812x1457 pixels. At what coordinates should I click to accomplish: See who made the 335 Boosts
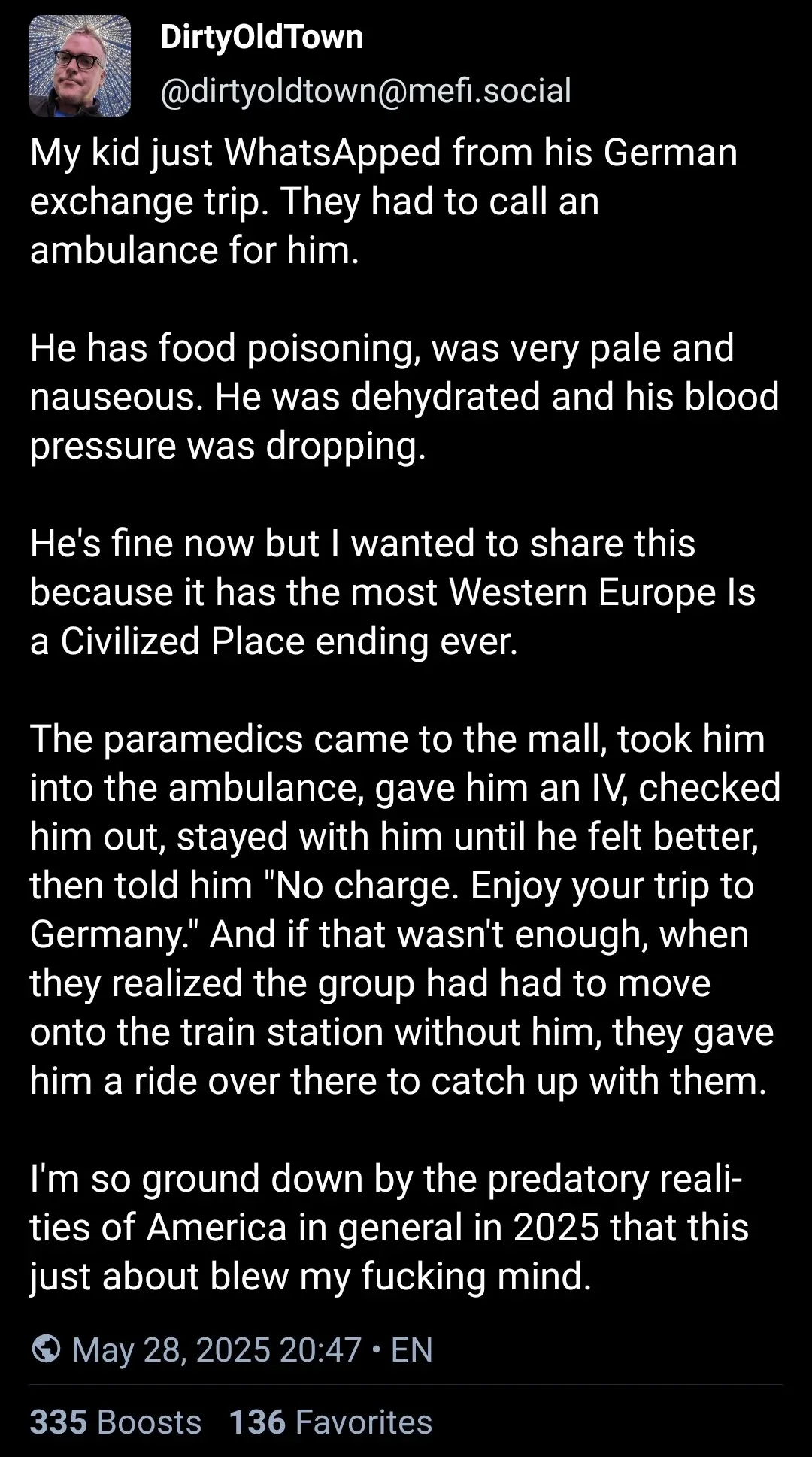click(116, 1422)
